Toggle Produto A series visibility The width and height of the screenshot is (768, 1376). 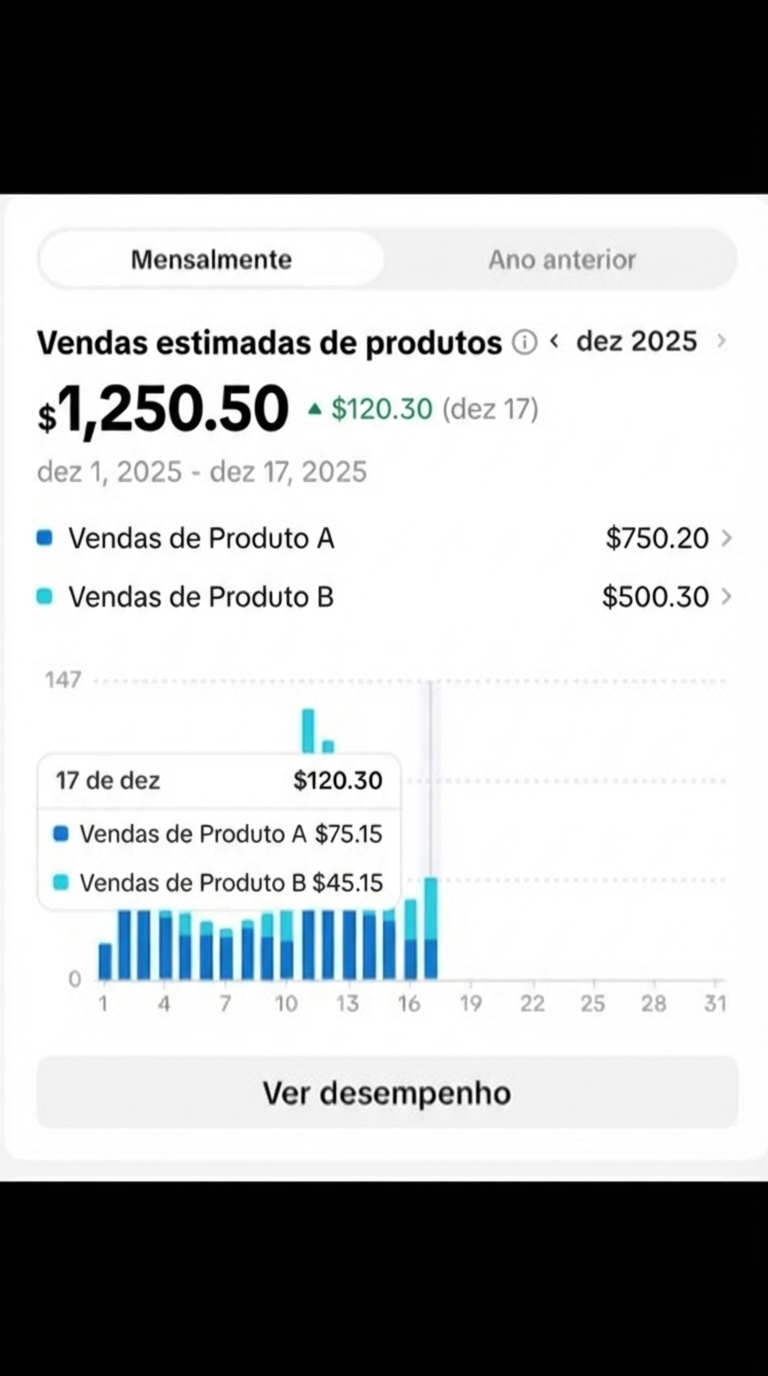click(x=200, y=538)
